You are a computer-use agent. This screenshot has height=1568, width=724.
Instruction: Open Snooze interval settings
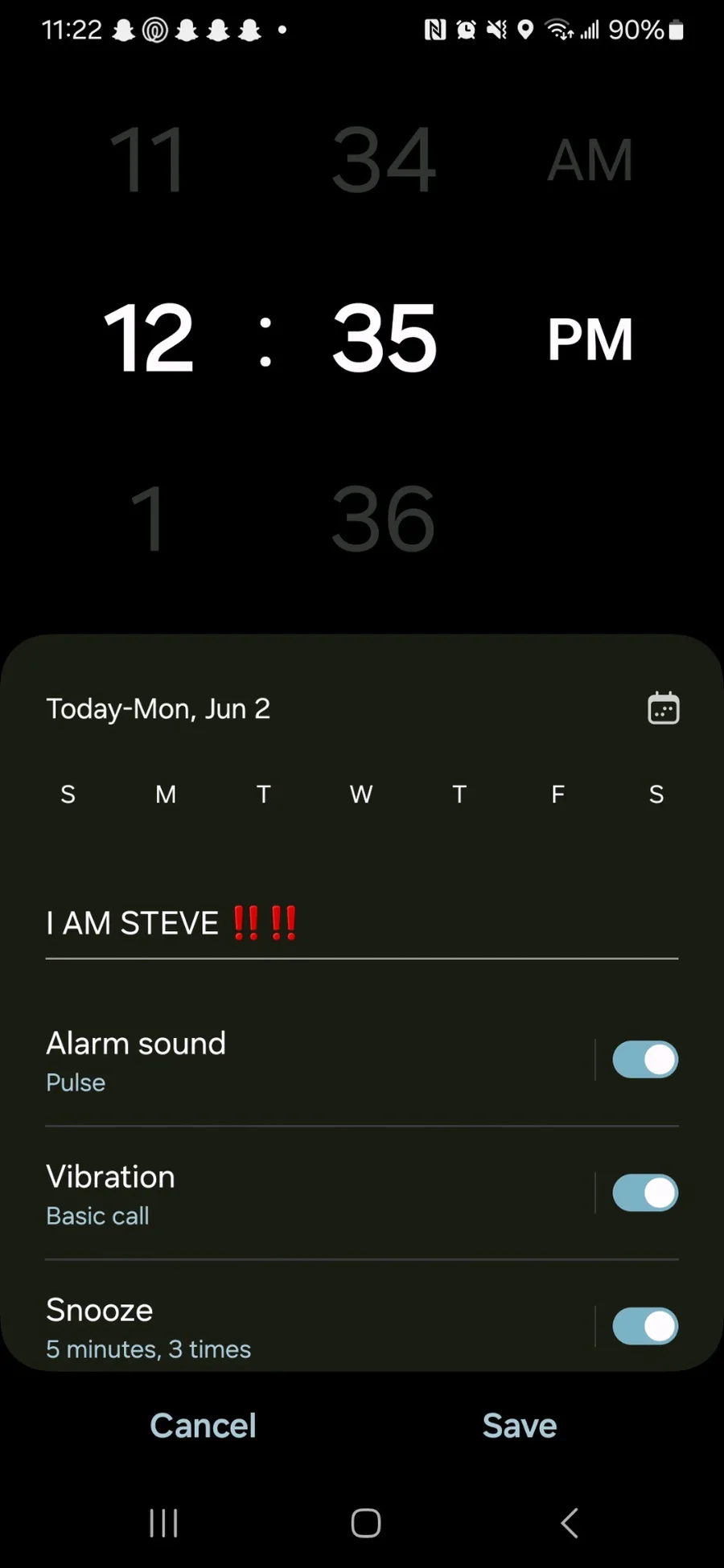point(319,1327)
